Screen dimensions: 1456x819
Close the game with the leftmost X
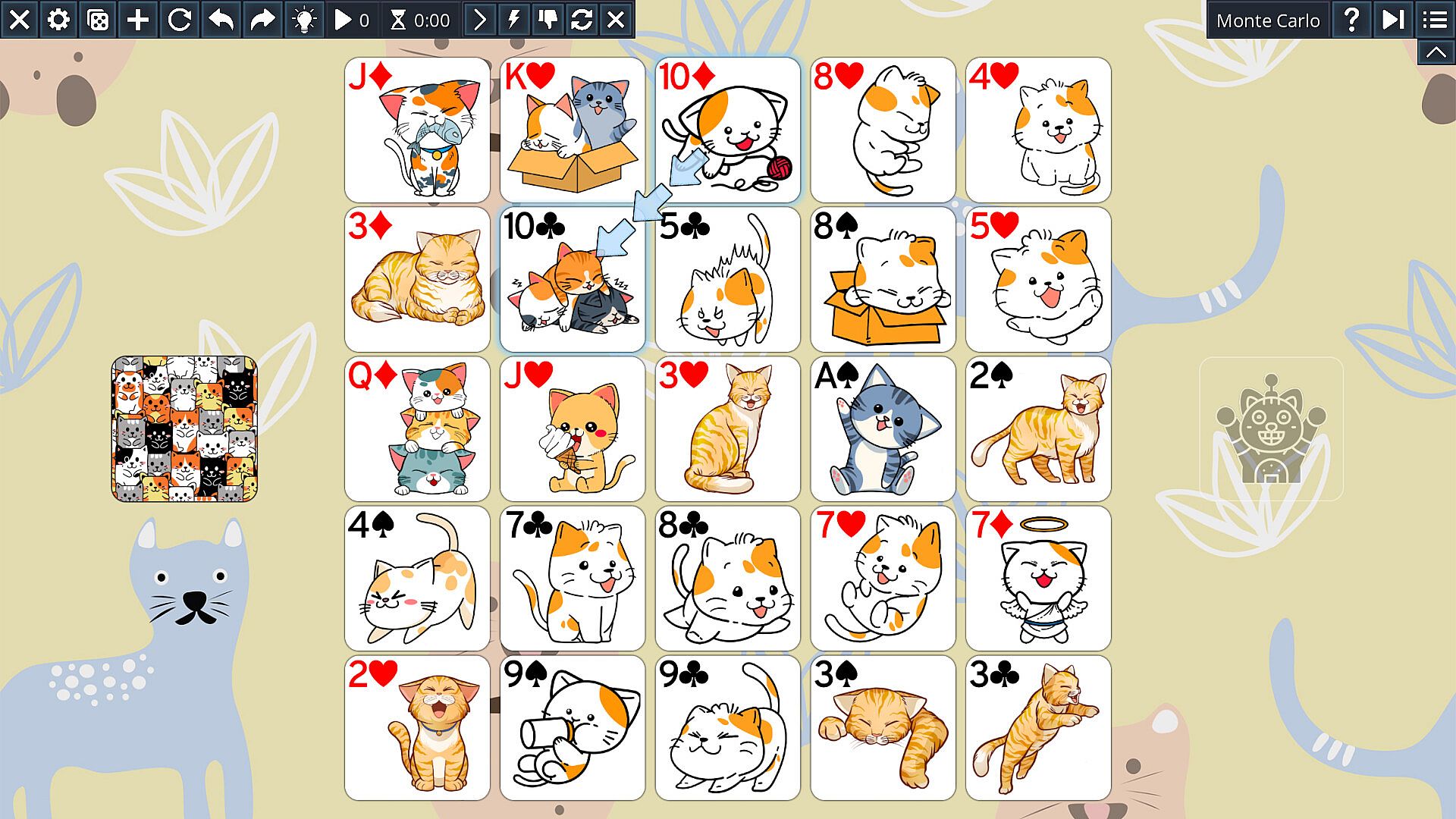point(20,20)
